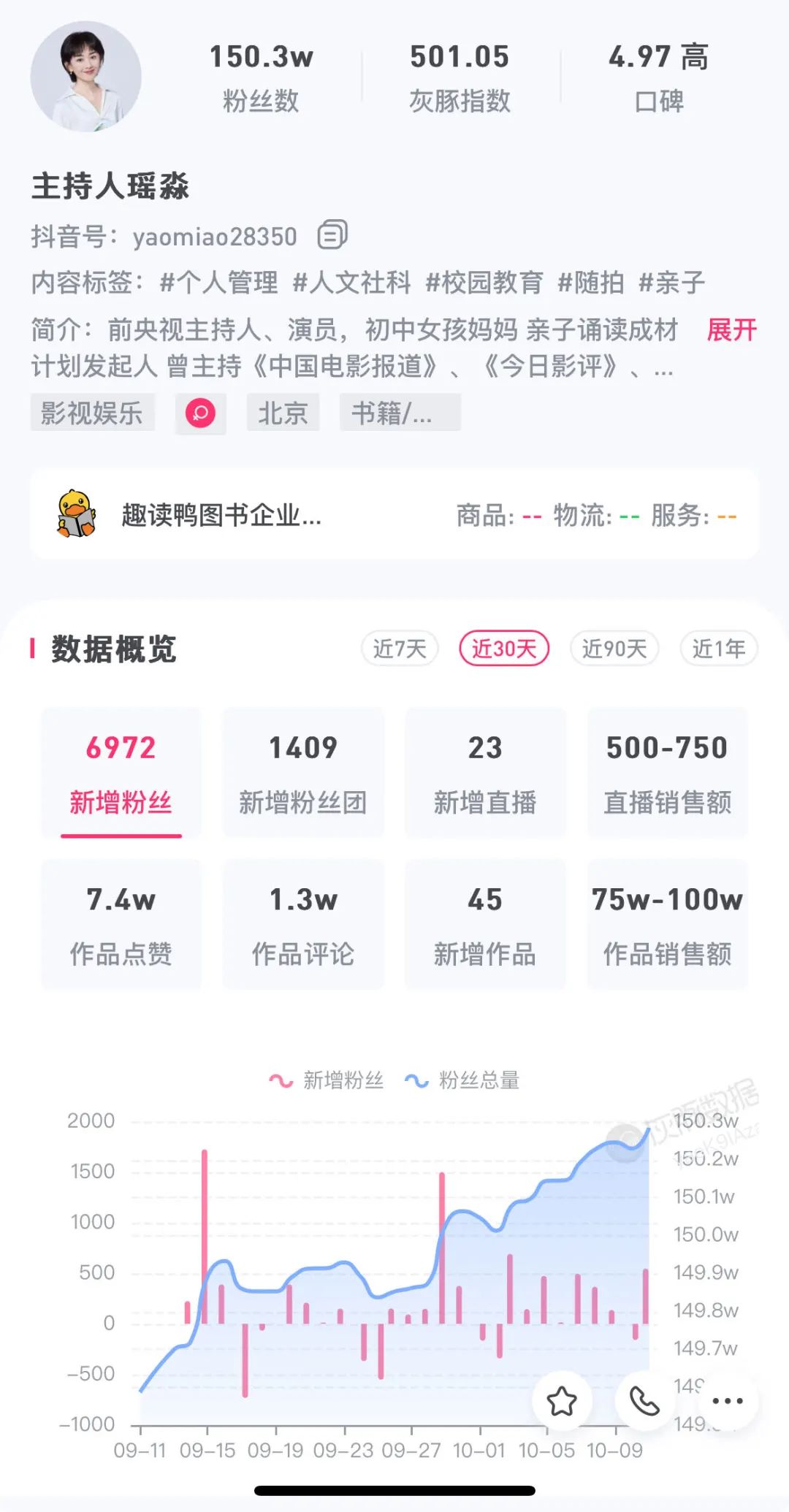Viewport: 789px width, 1512px height.
Task: Open the three-dot more options menu
Action: (727, 1401)
